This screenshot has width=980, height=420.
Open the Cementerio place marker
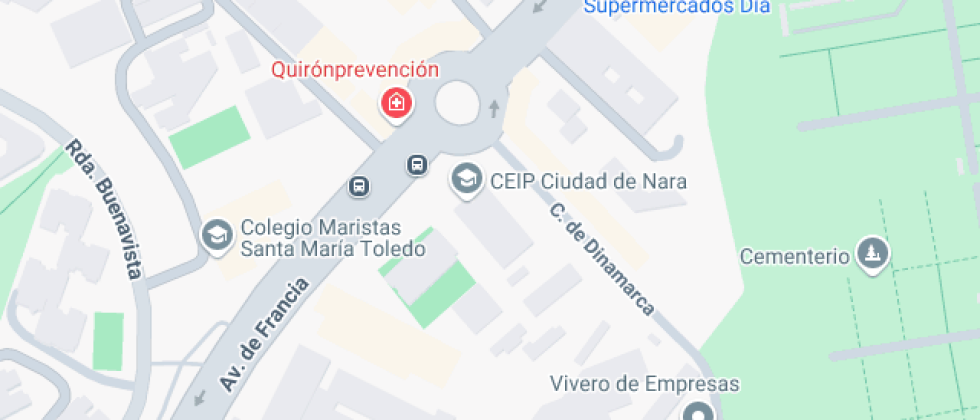pos(872,255)
